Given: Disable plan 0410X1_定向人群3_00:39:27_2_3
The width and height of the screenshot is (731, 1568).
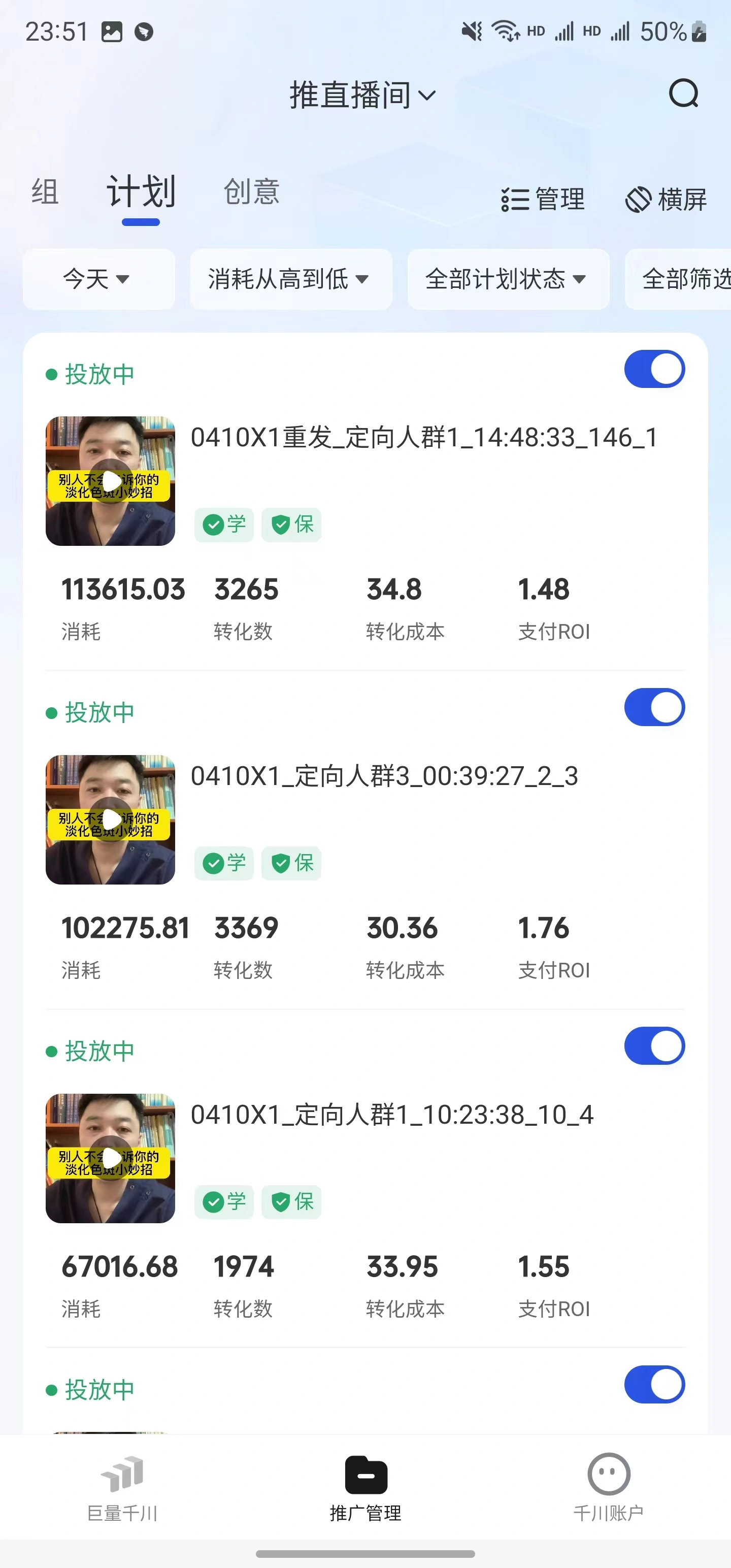Looking at the screenshot, I should pos(654,707).
